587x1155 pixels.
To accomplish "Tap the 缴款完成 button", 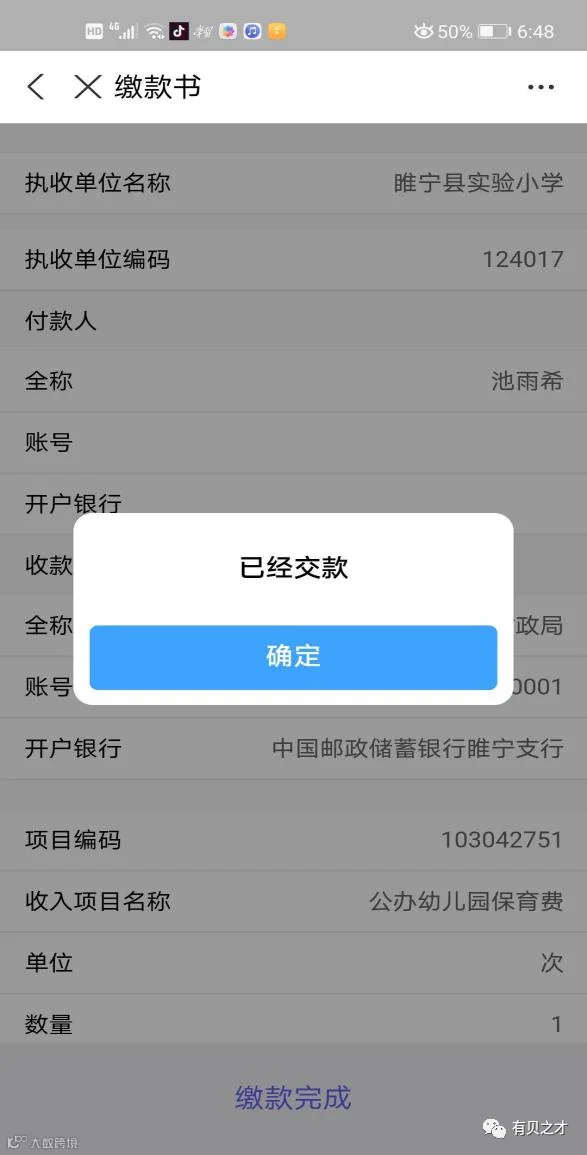I will click(x=293, y=1098).
